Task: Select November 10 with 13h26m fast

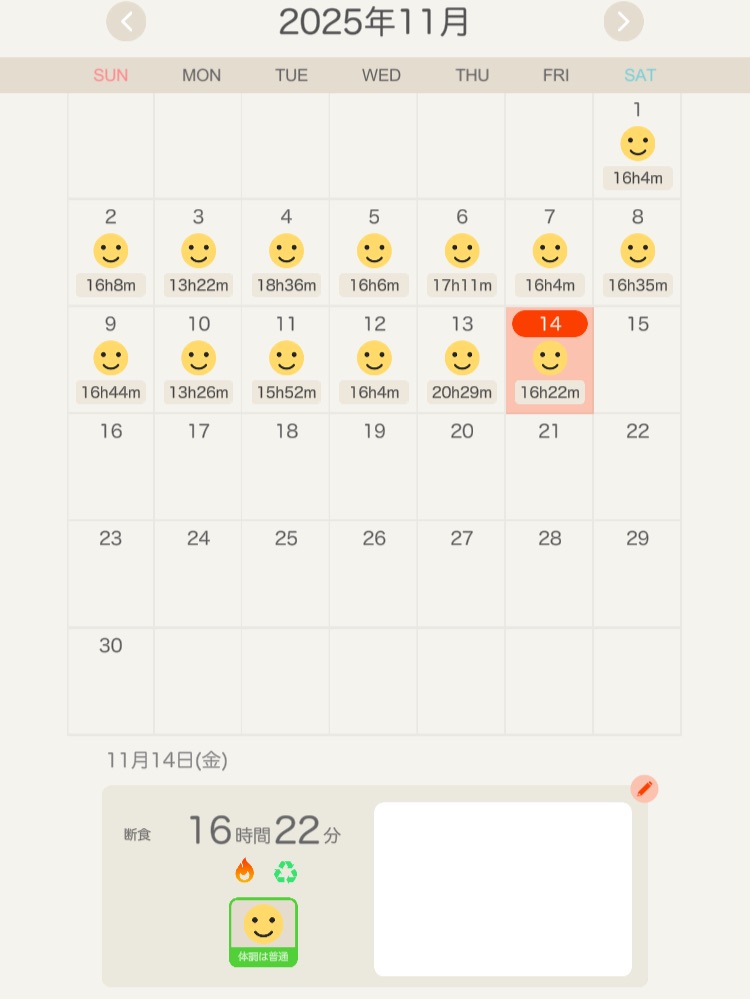Action: (198, 360)
